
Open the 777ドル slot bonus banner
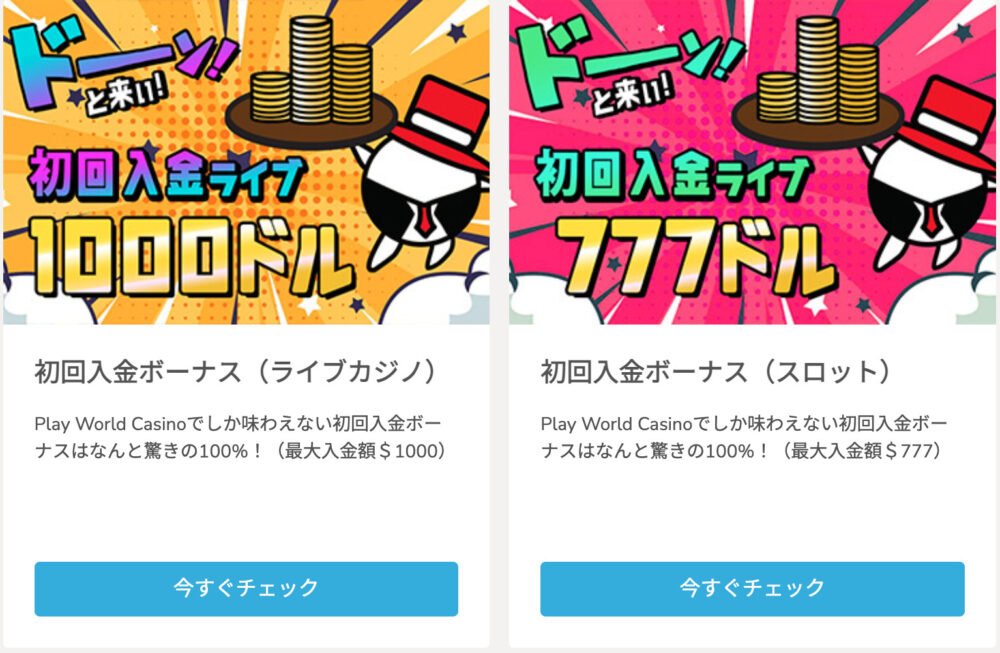coord(752,162)
